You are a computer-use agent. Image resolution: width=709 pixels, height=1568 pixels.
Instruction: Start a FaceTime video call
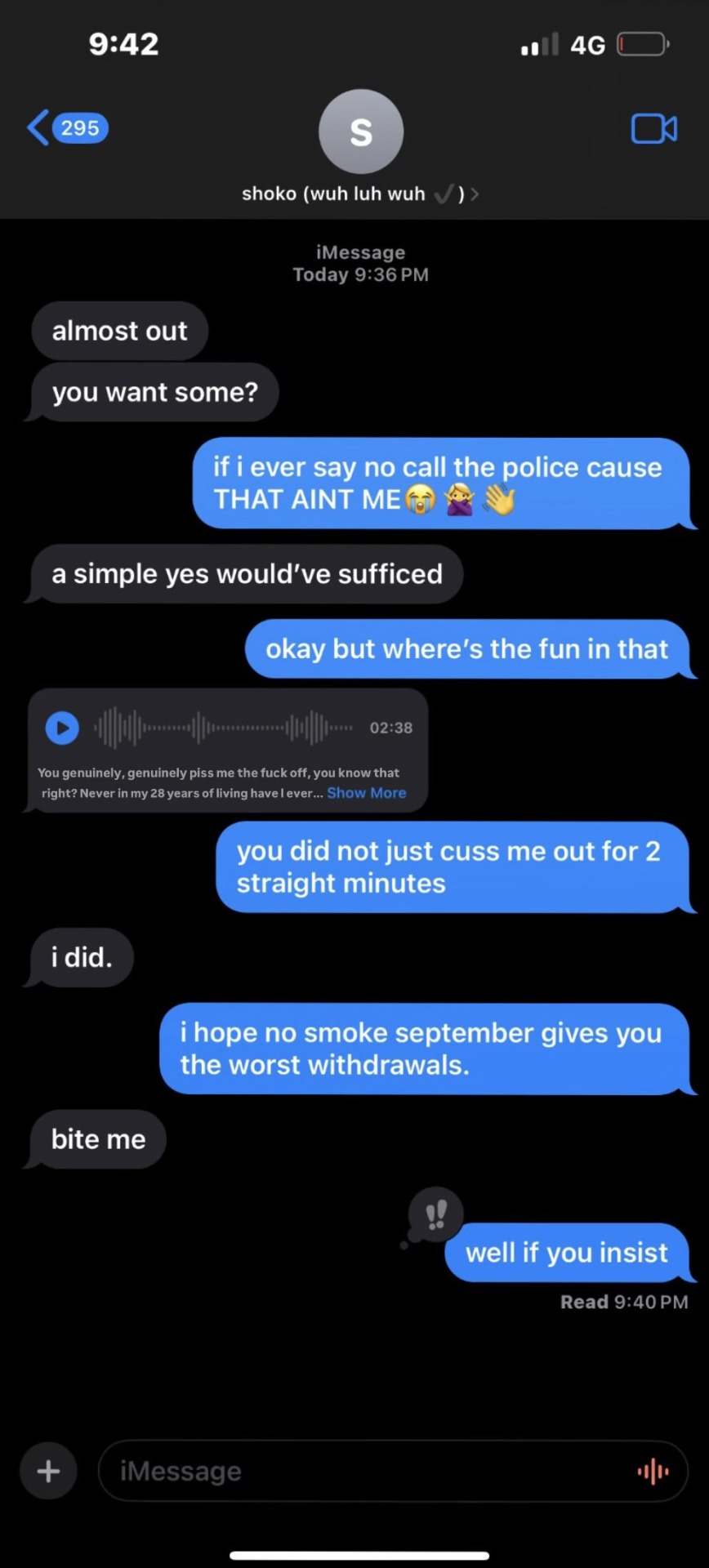tap(653, 129)
